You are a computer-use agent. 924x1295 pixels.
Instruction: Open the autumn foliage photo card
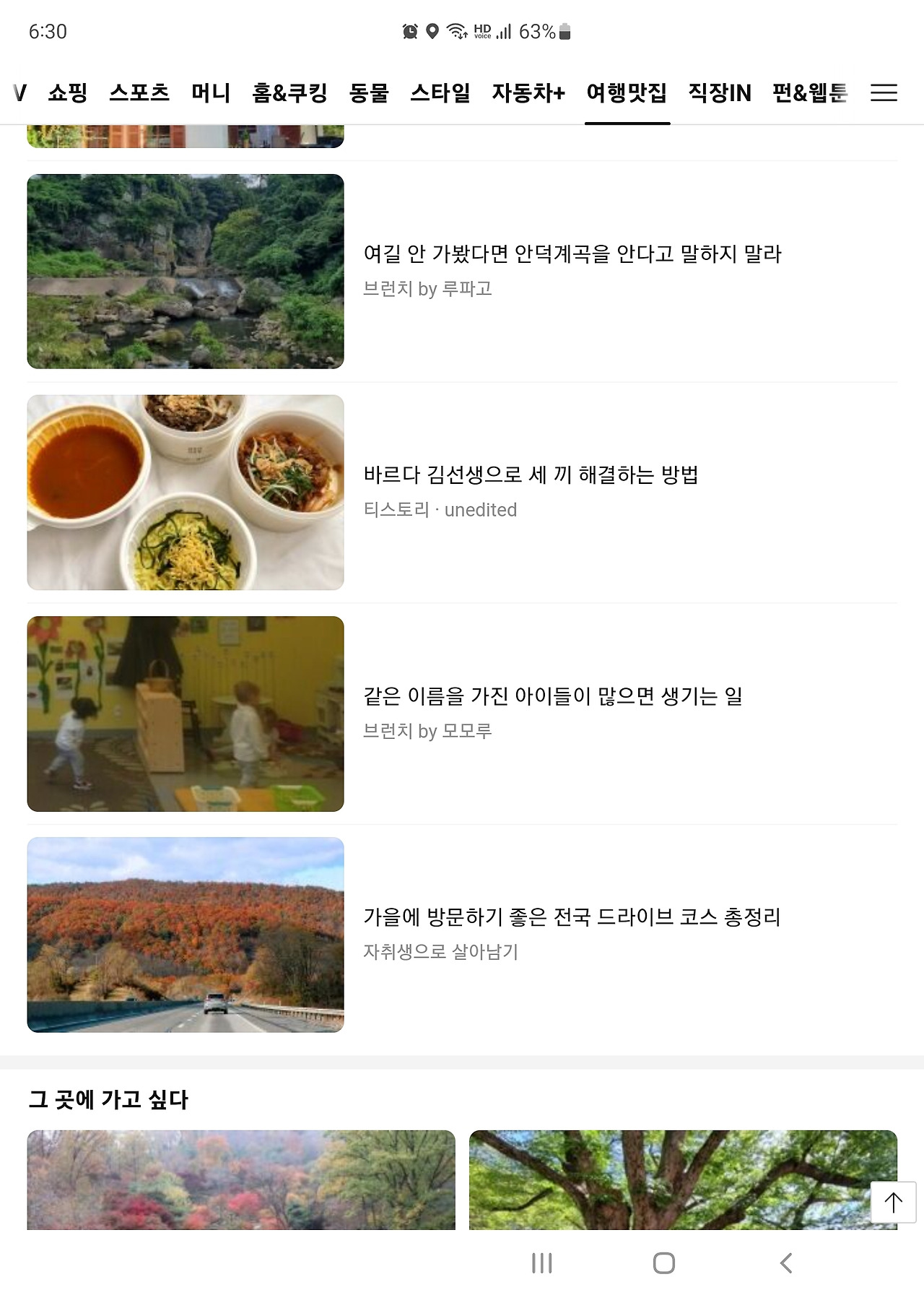click(241, 1179)
